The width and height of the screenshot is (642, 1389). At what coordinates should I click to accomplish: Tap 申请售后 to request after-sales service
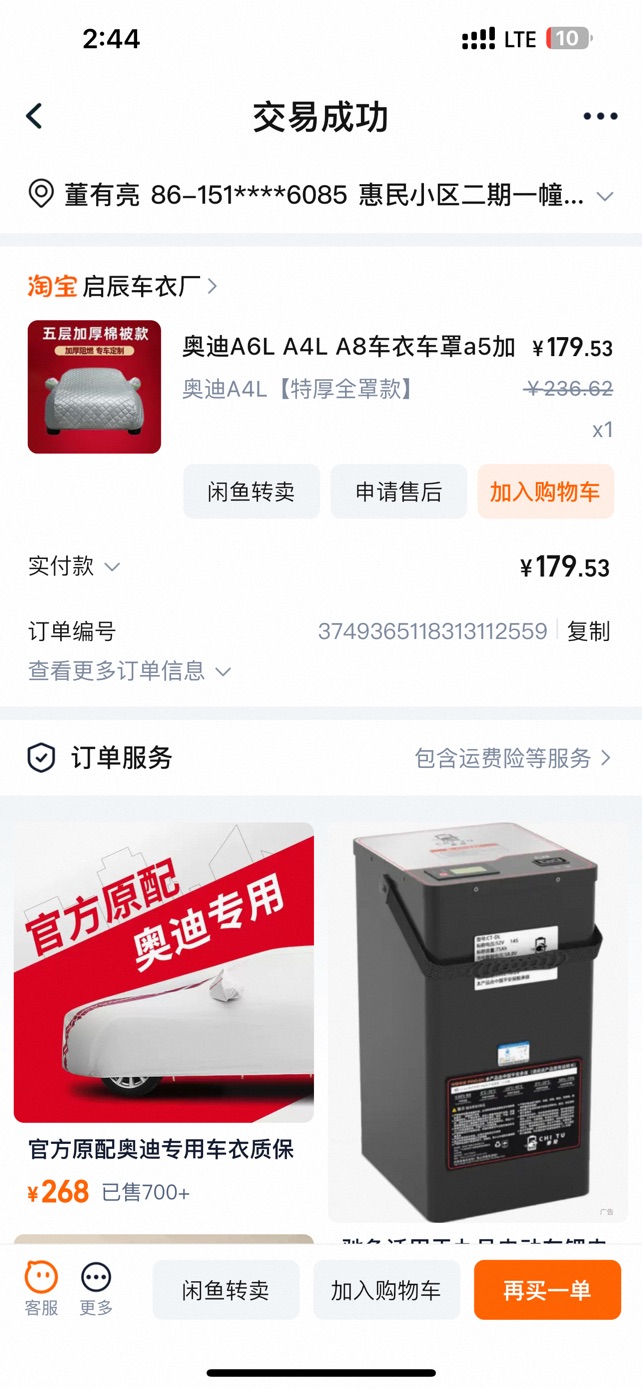pyautogui.click(x=398, y=492)
